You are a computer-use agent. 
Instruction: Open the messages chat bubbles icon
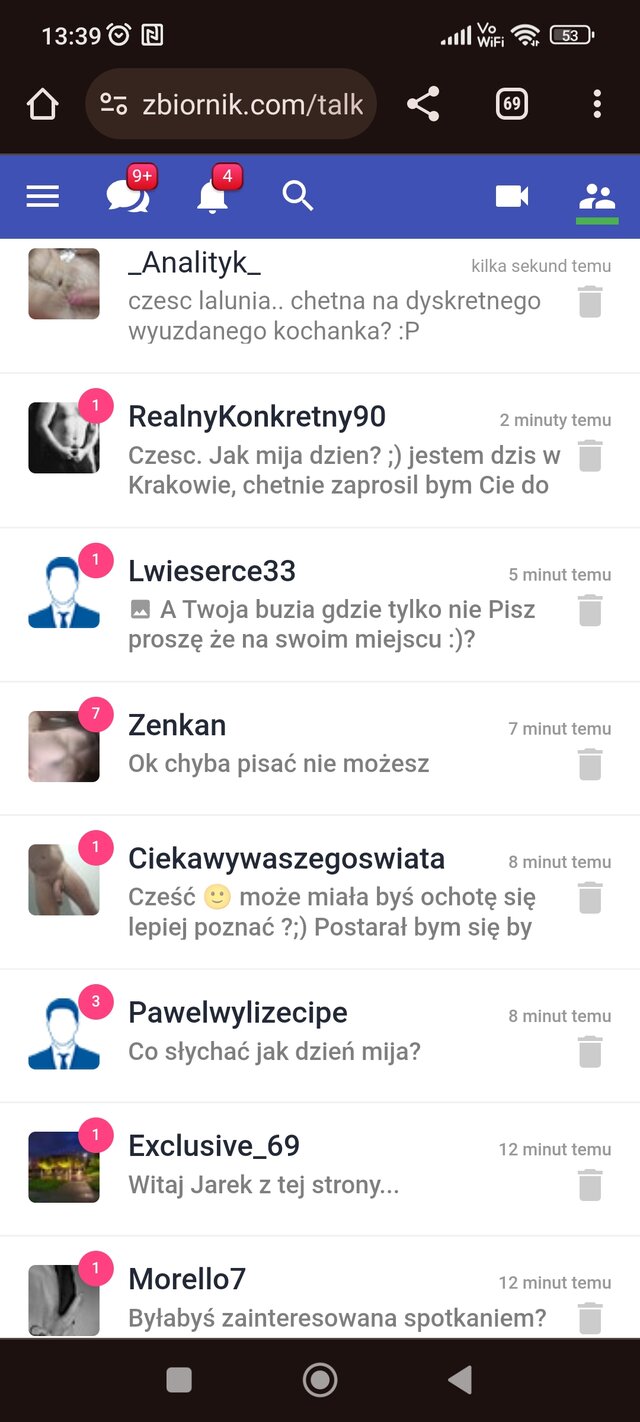pyautogui.click(x=127, y=196)
